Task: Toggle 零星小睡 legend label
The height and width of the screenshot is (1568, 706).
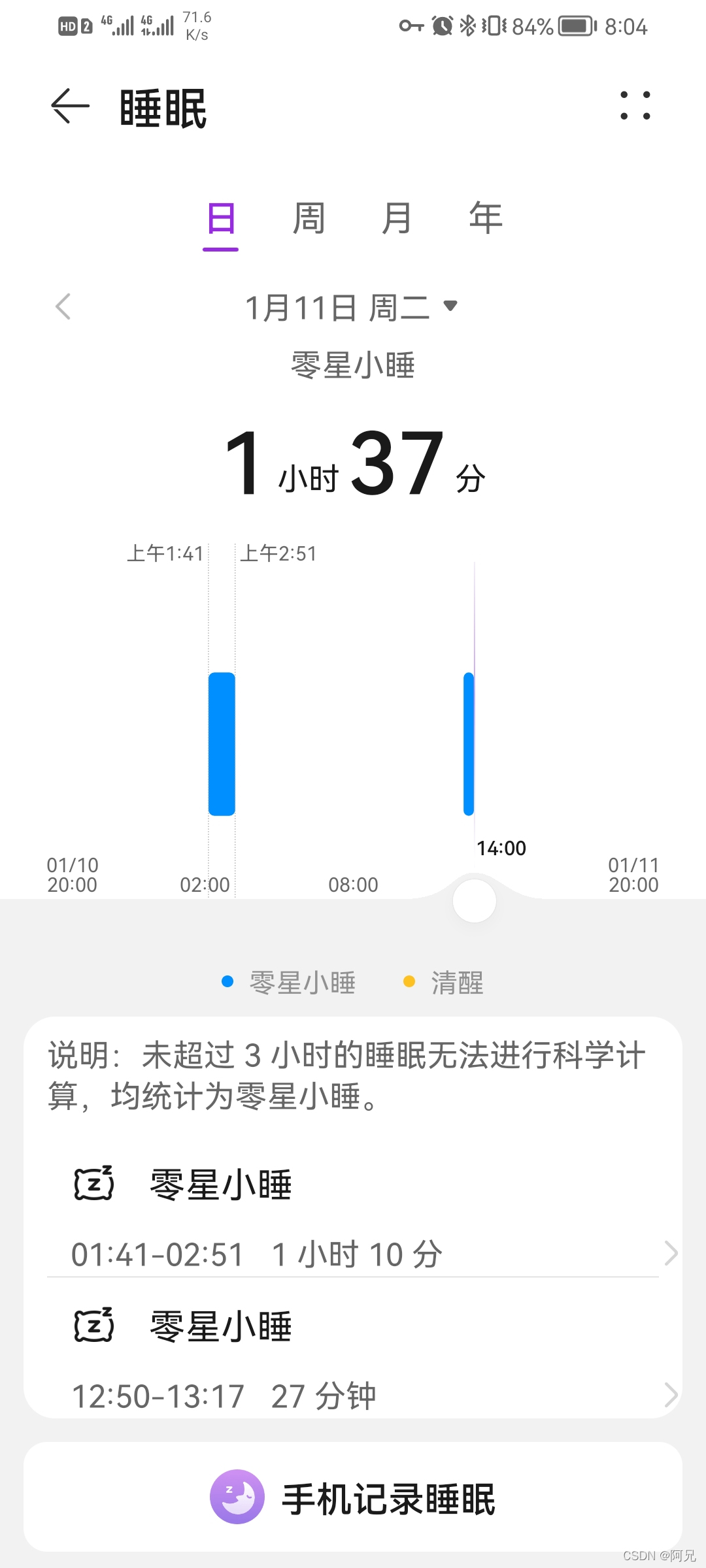Action: 302,981
